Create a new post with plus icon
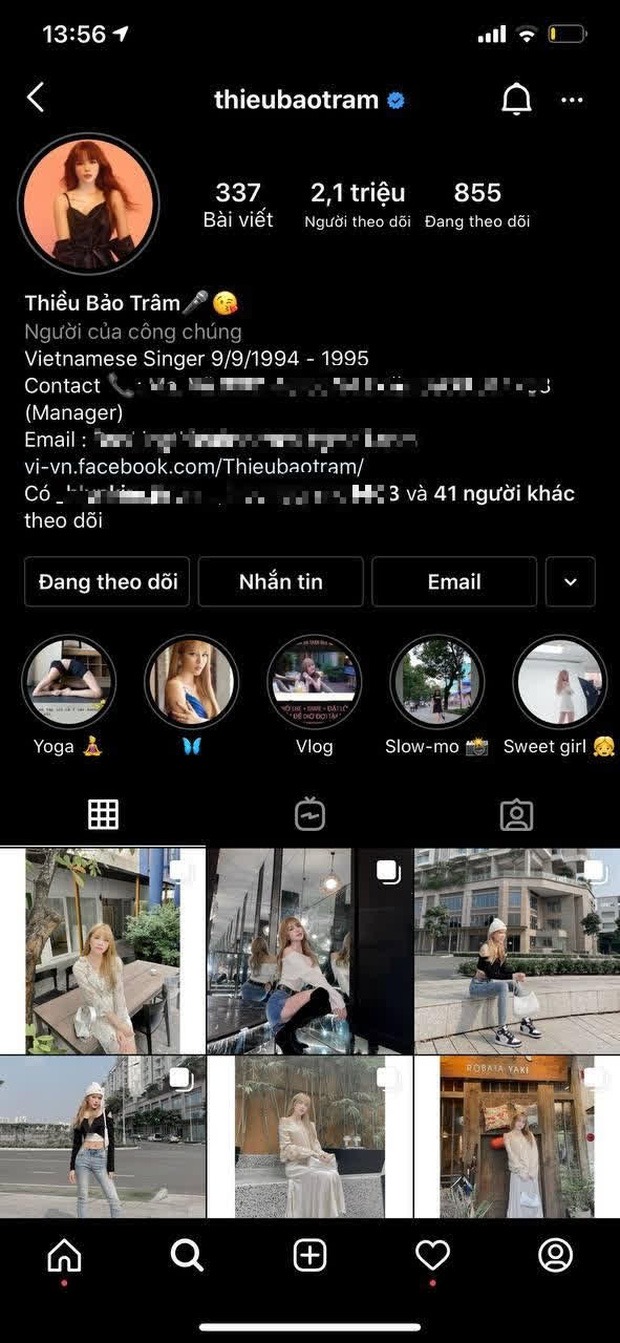This screenshot has width=620, height=1343. pyautogui.click(x=310, y=1255)
